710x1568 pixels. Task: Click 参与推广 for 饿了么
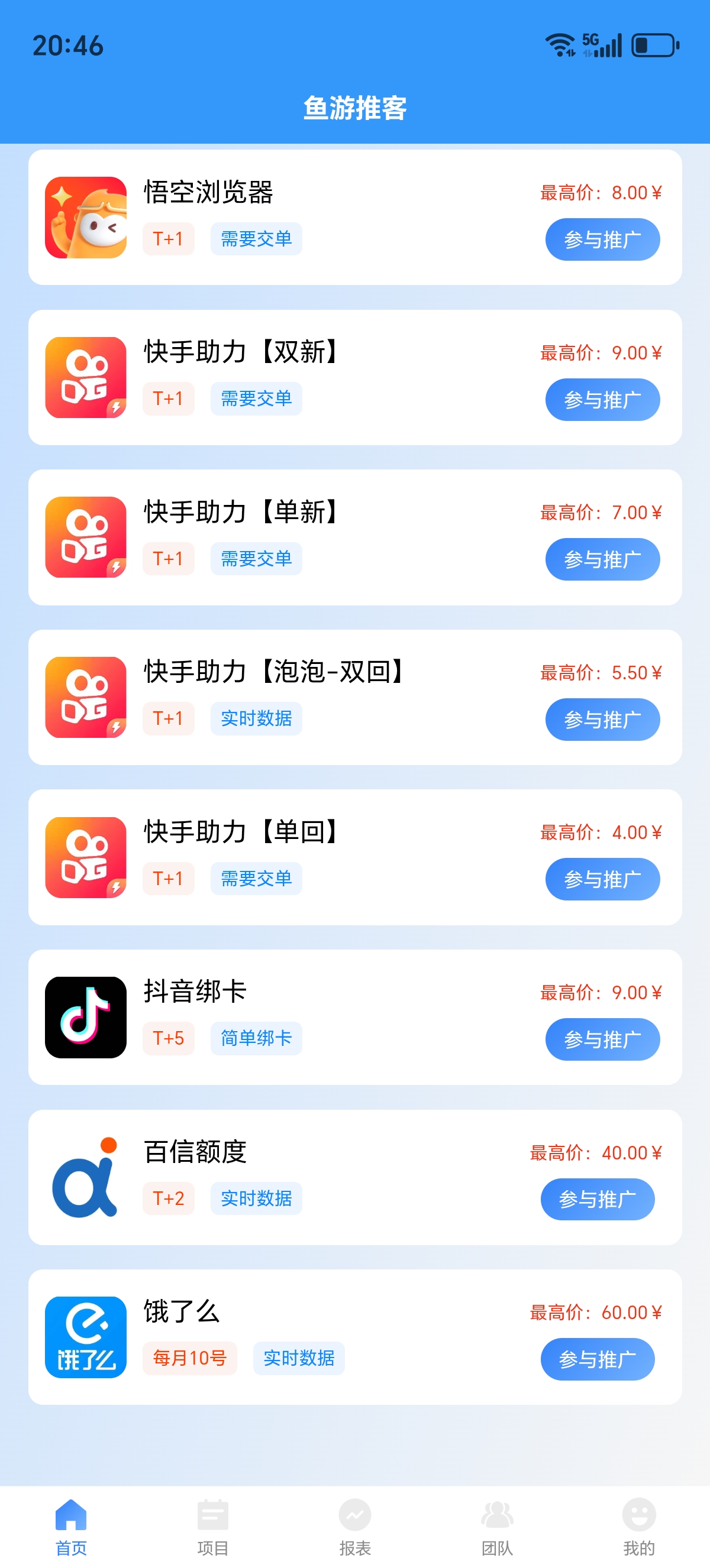coord(598,1359)
